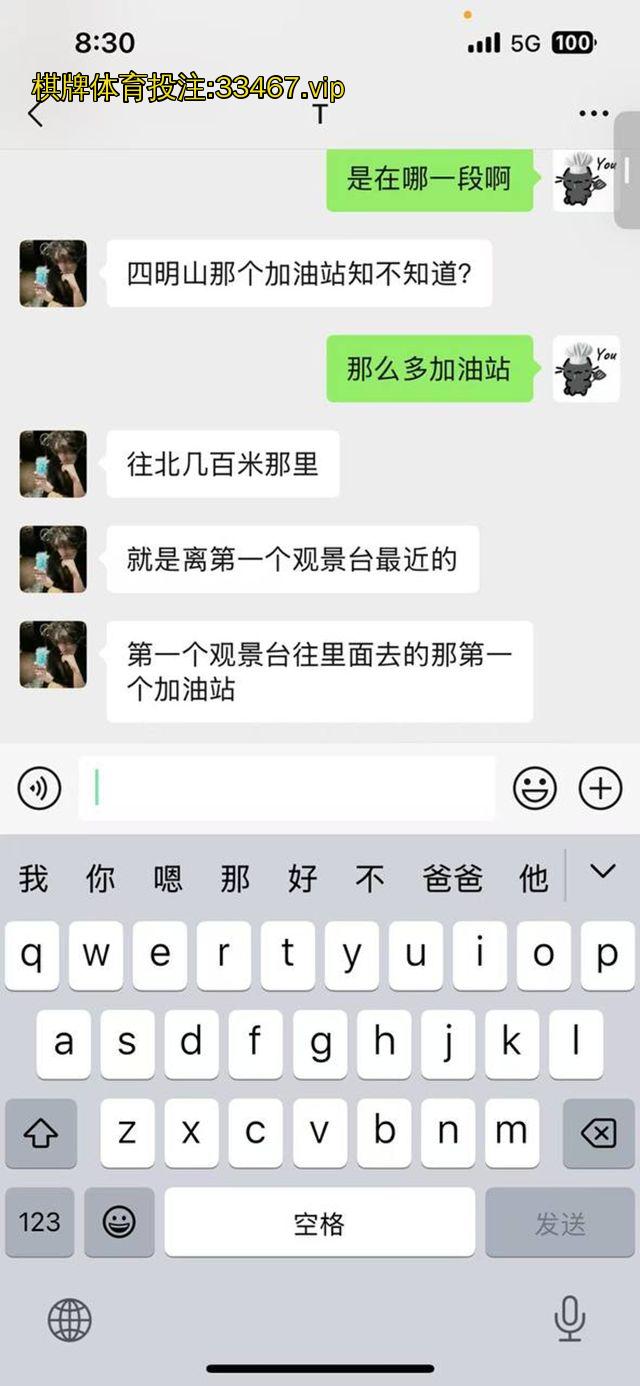Switch keyboard language with the globe
The height and width of the screenshot is (1386, 640).
70,1320
